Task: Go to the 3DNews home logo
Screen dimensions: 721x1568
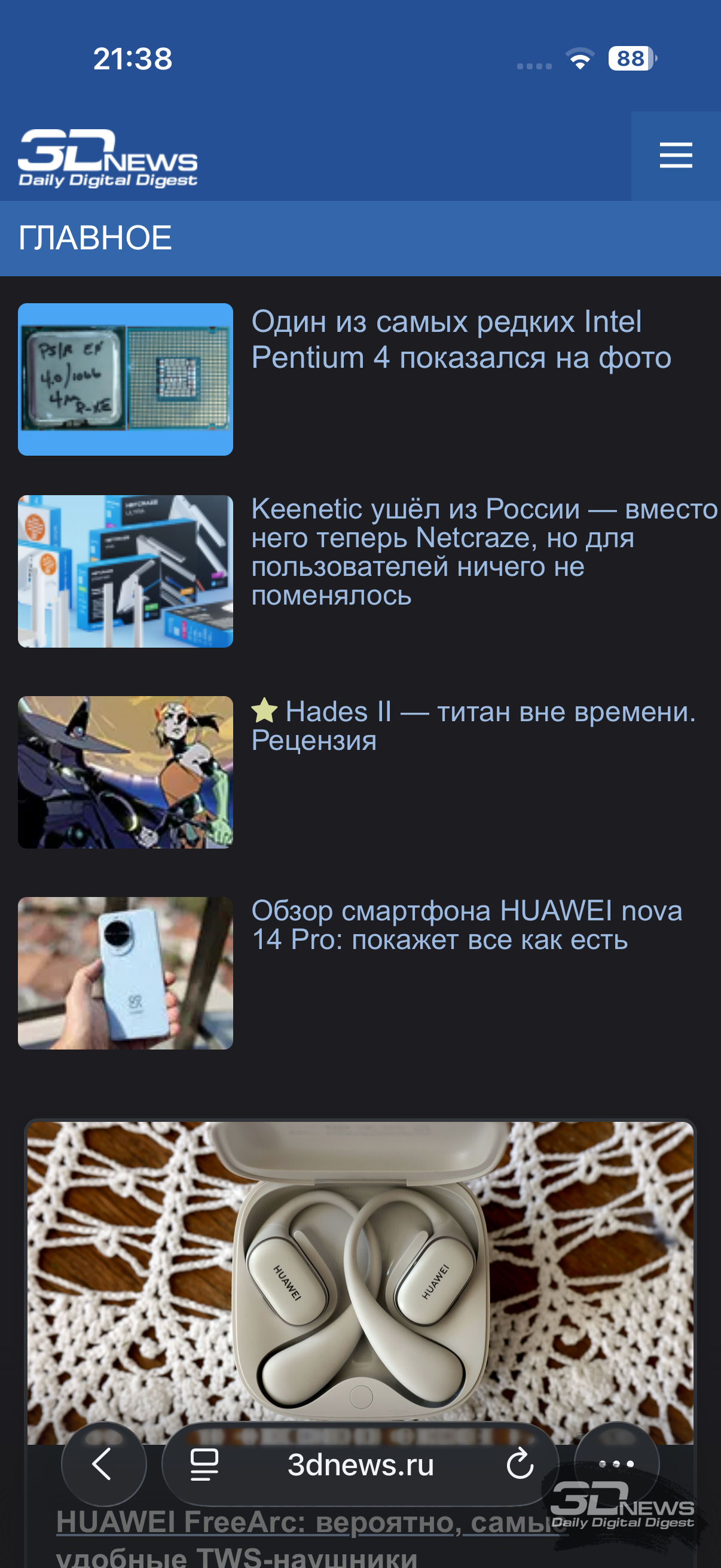Action: click(x=108, y=158)
